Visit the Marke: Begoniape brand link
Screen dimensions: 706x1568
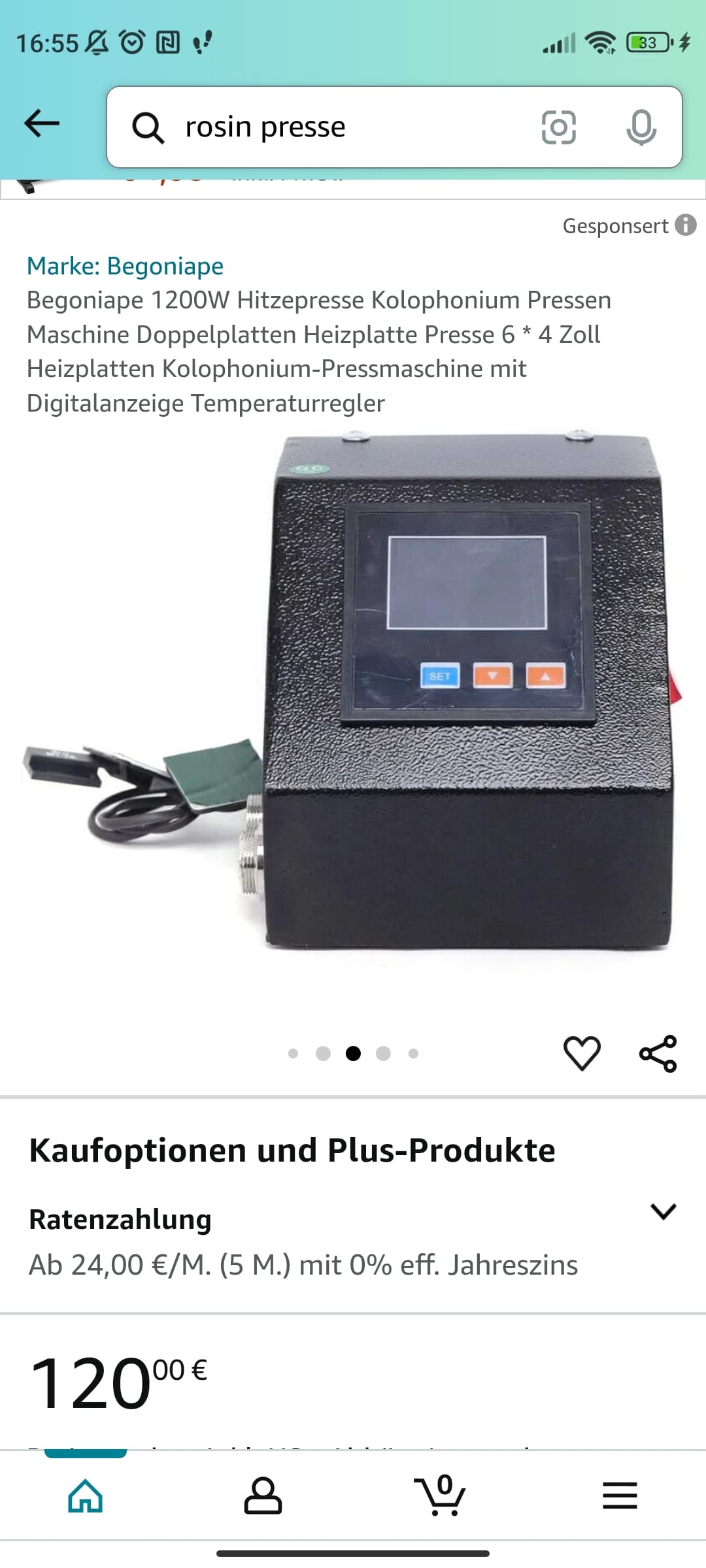click(125, 266)
